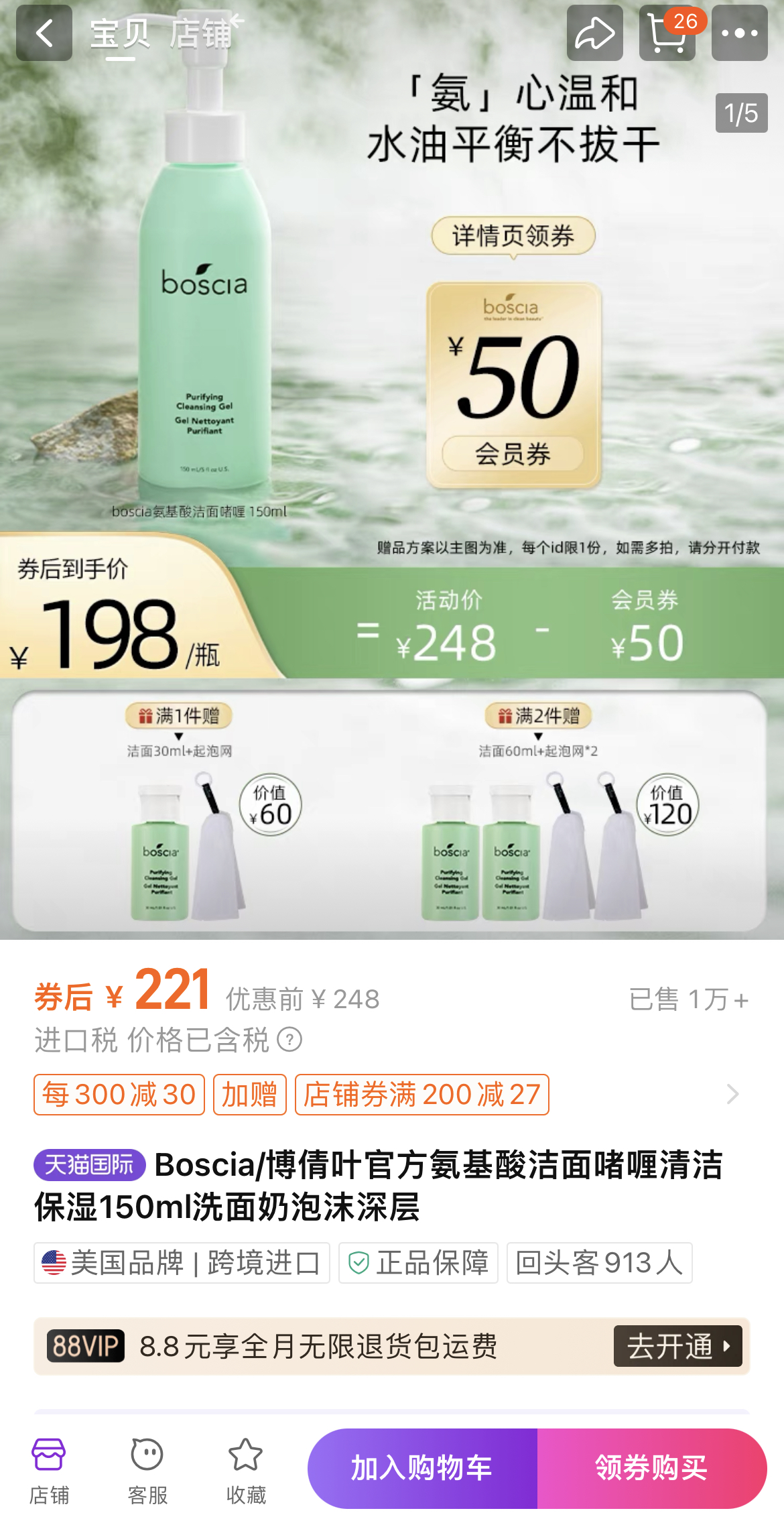Open the shopping cart
Viewport: 784px width, 1523px height.
[x=667, y=33]
